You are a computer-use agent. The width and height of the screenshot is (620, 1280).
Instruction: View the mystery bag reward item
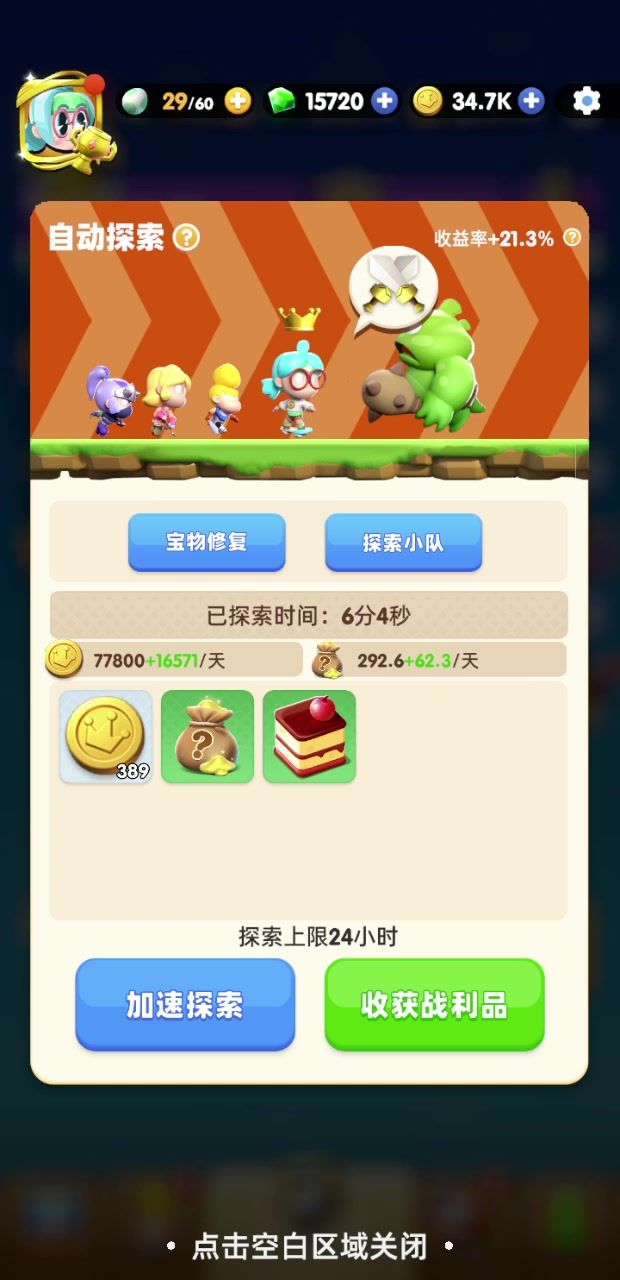click(207, 737)
